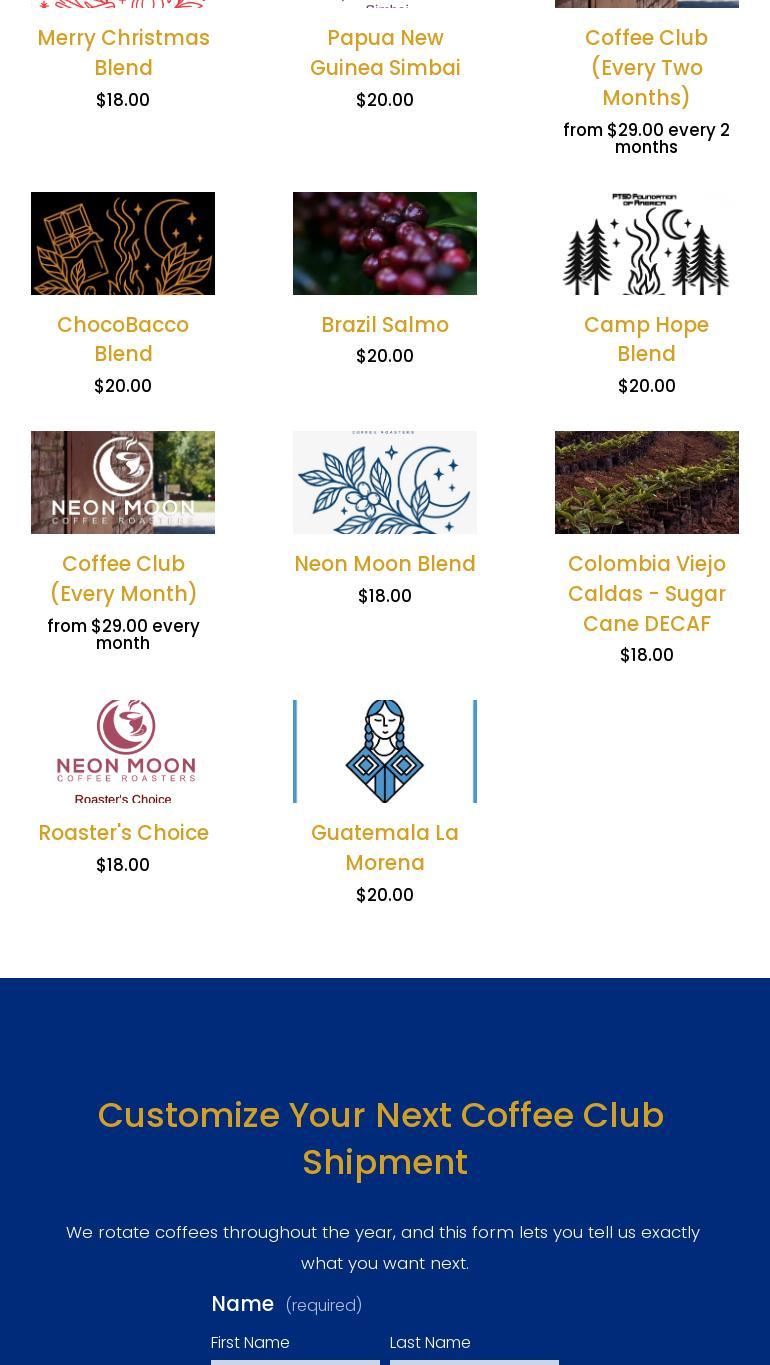Click the Neon Moon Coffee Roasters sign photo
The image size is (770, 1365).
coord(123,482)
